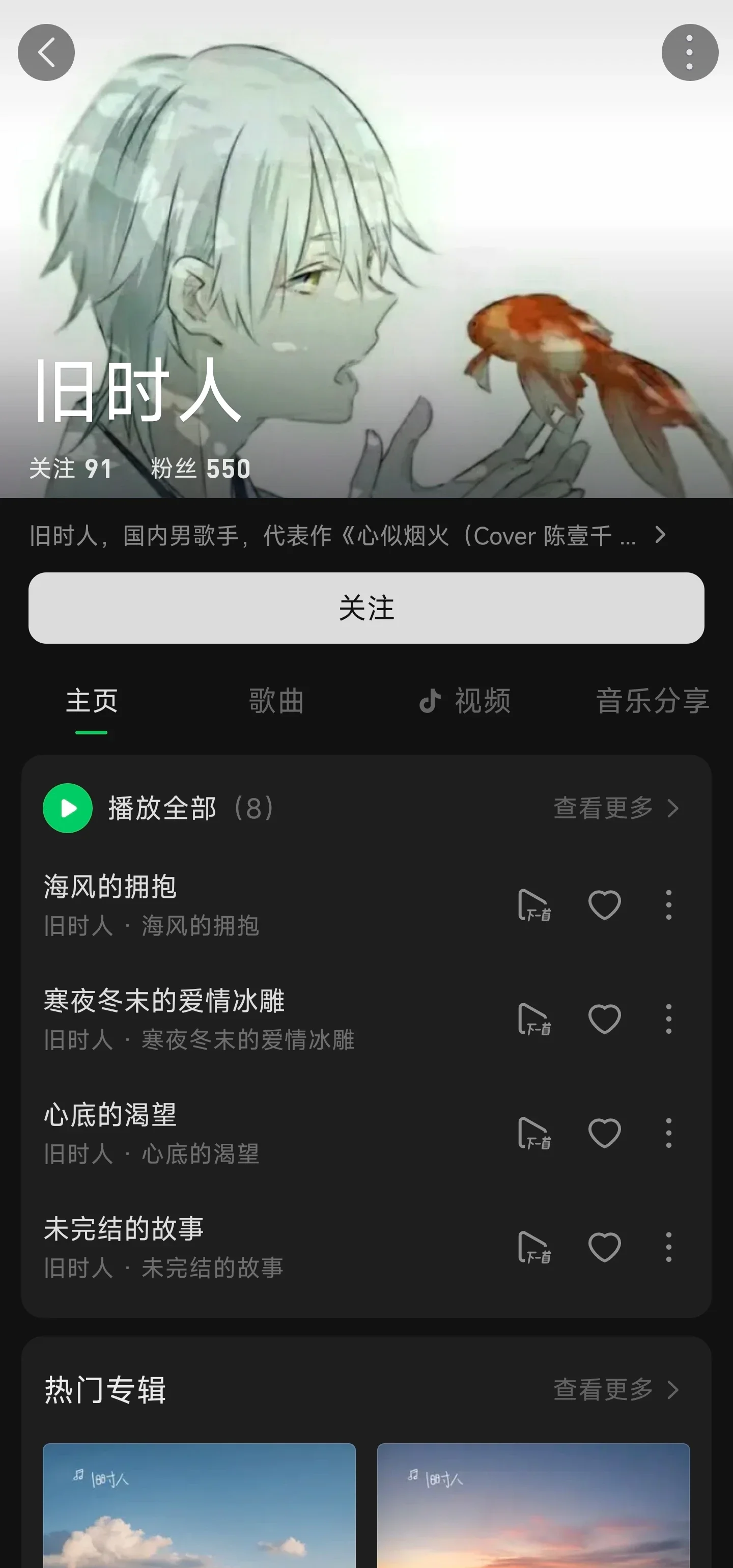View more albums under 热门专辑
733x1568 pixels.
point(615,1390)
